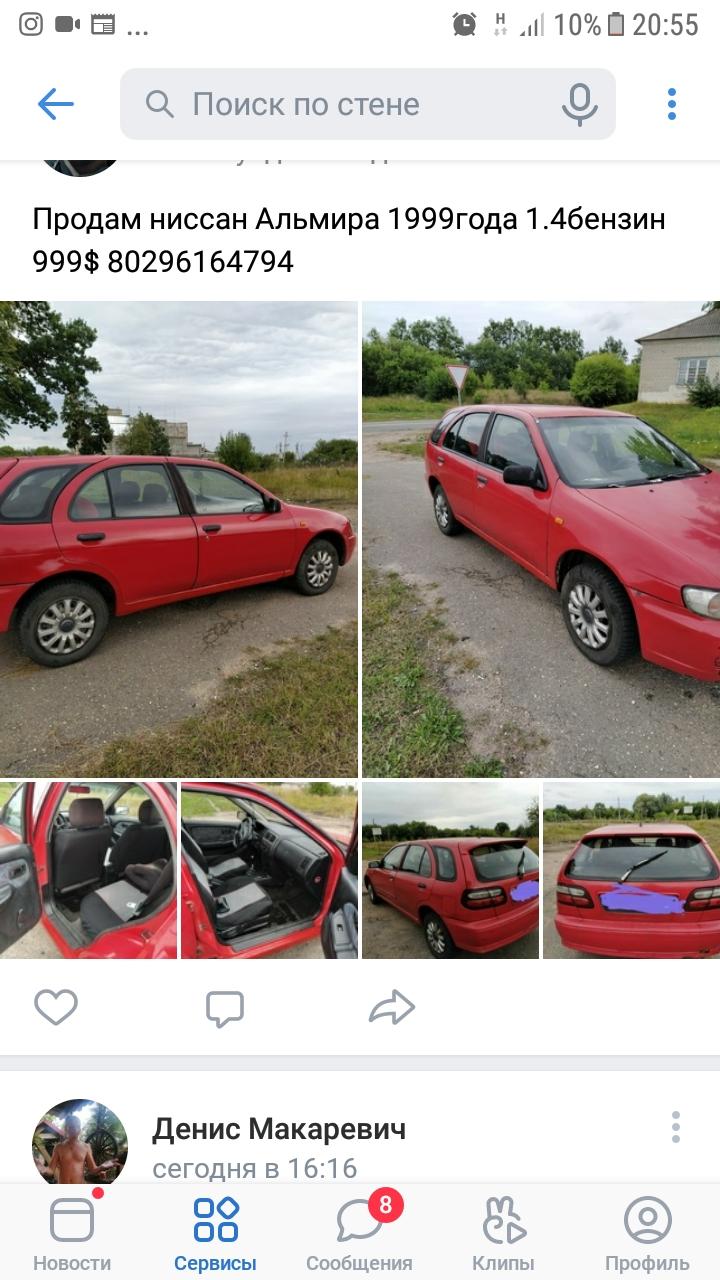Open the red car front-quarter photo
The image size is (720, 1280).
541,539
